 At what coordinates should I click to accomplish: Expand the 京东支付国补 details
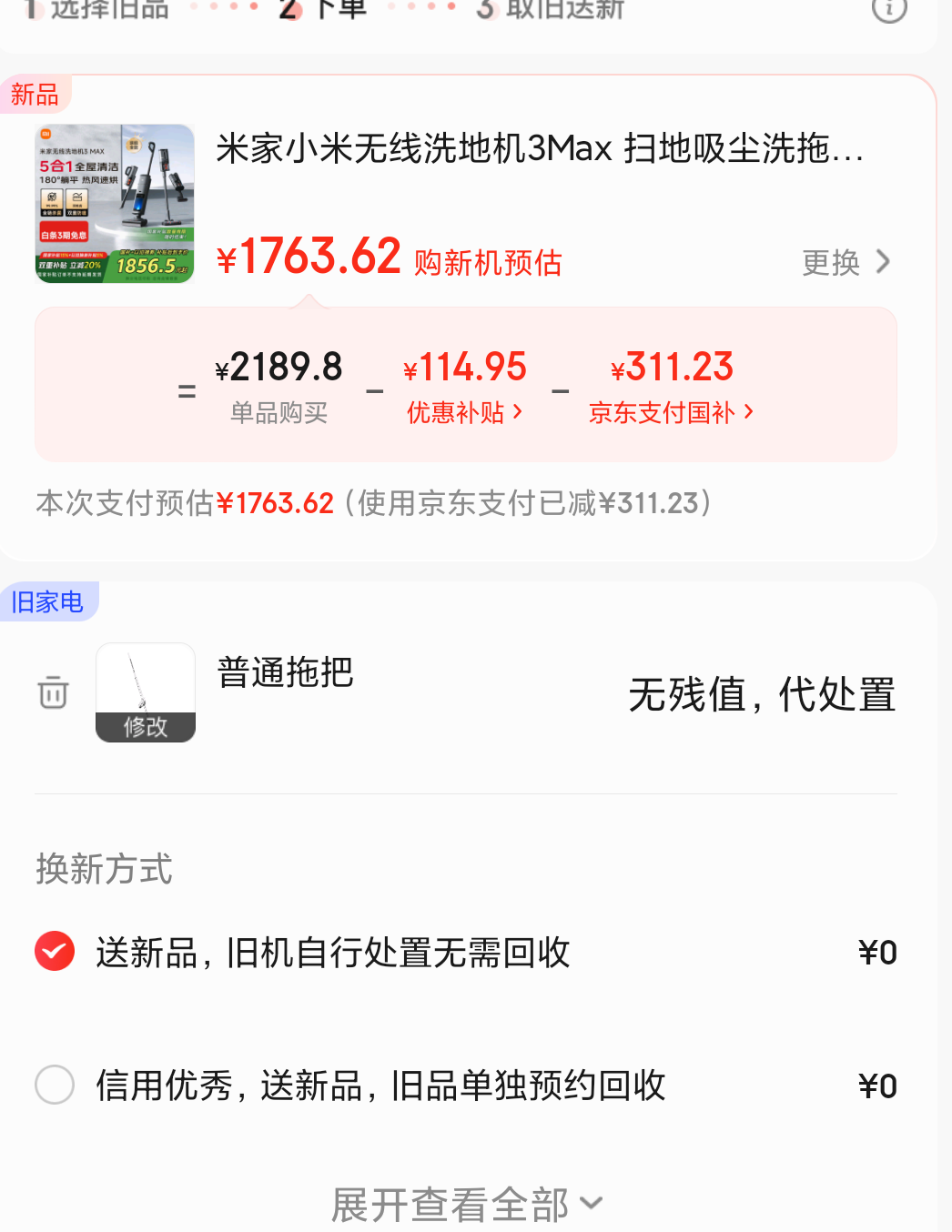pos(673,411)
